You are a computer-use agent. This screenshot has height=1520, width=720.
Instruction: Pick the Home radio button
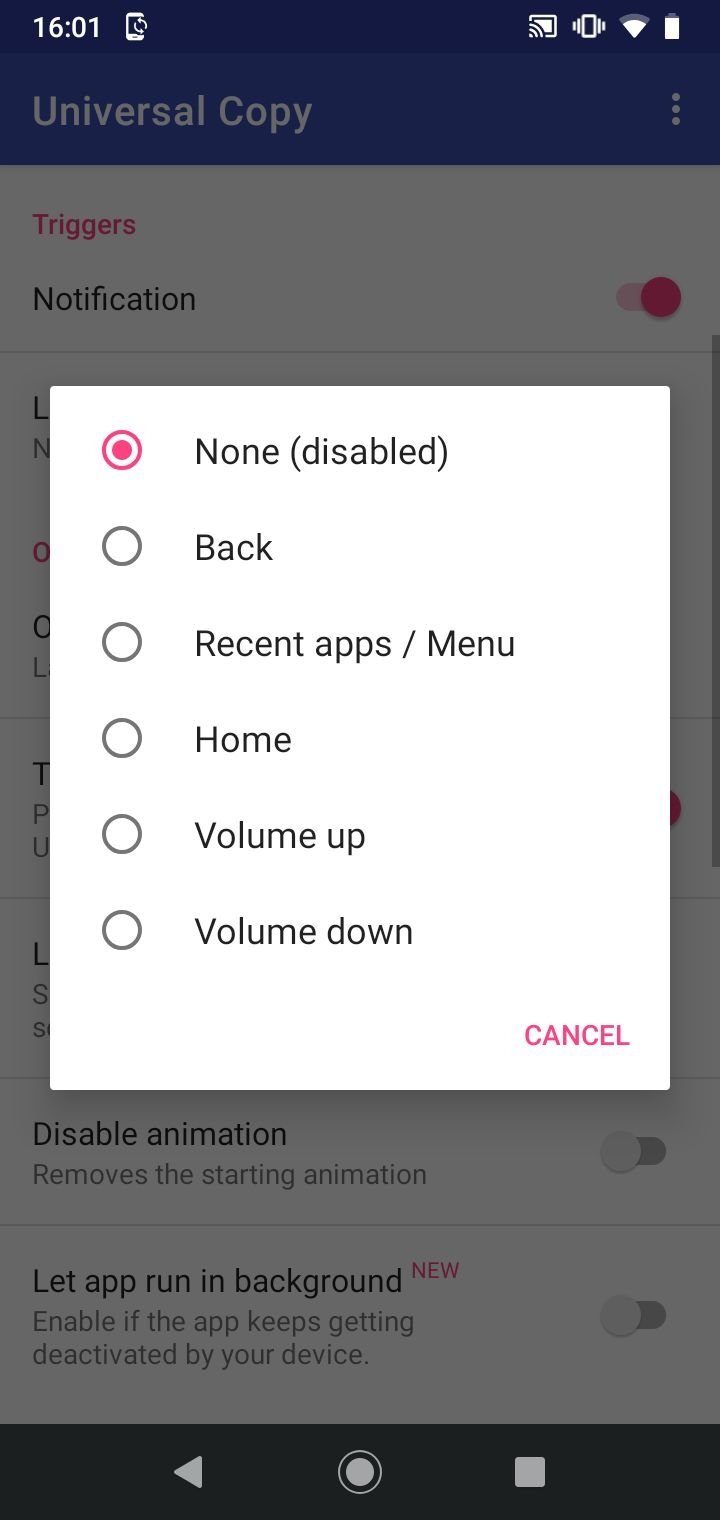(x=122, y=739)
